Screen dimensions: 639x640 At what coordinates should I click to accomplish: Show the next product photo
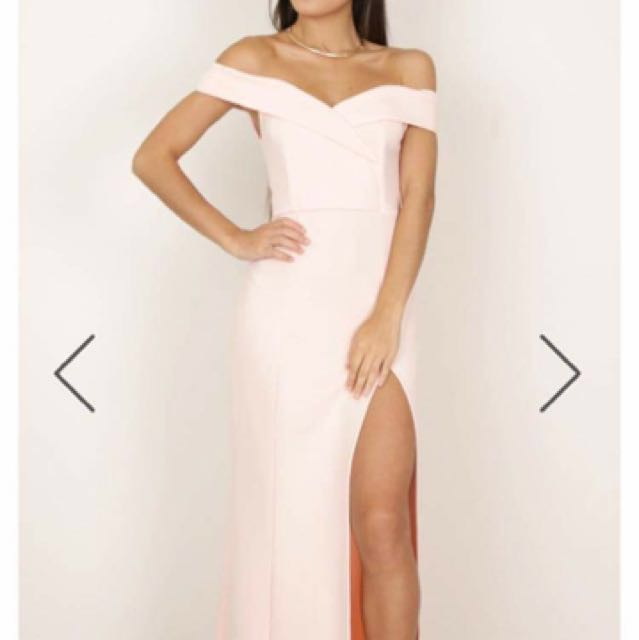(559, 373)
